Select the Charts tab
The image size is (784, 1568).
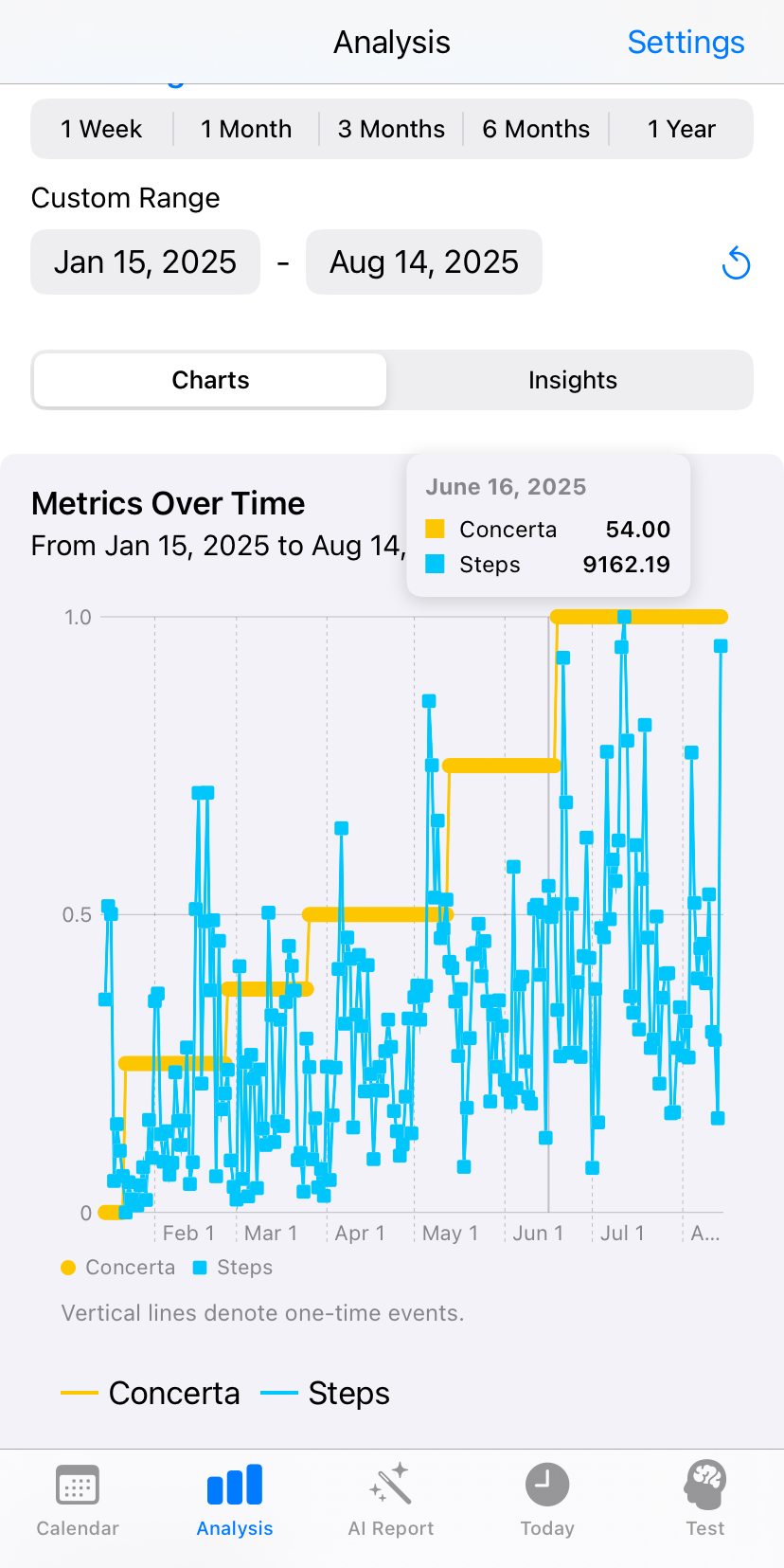tap(210, 380)
